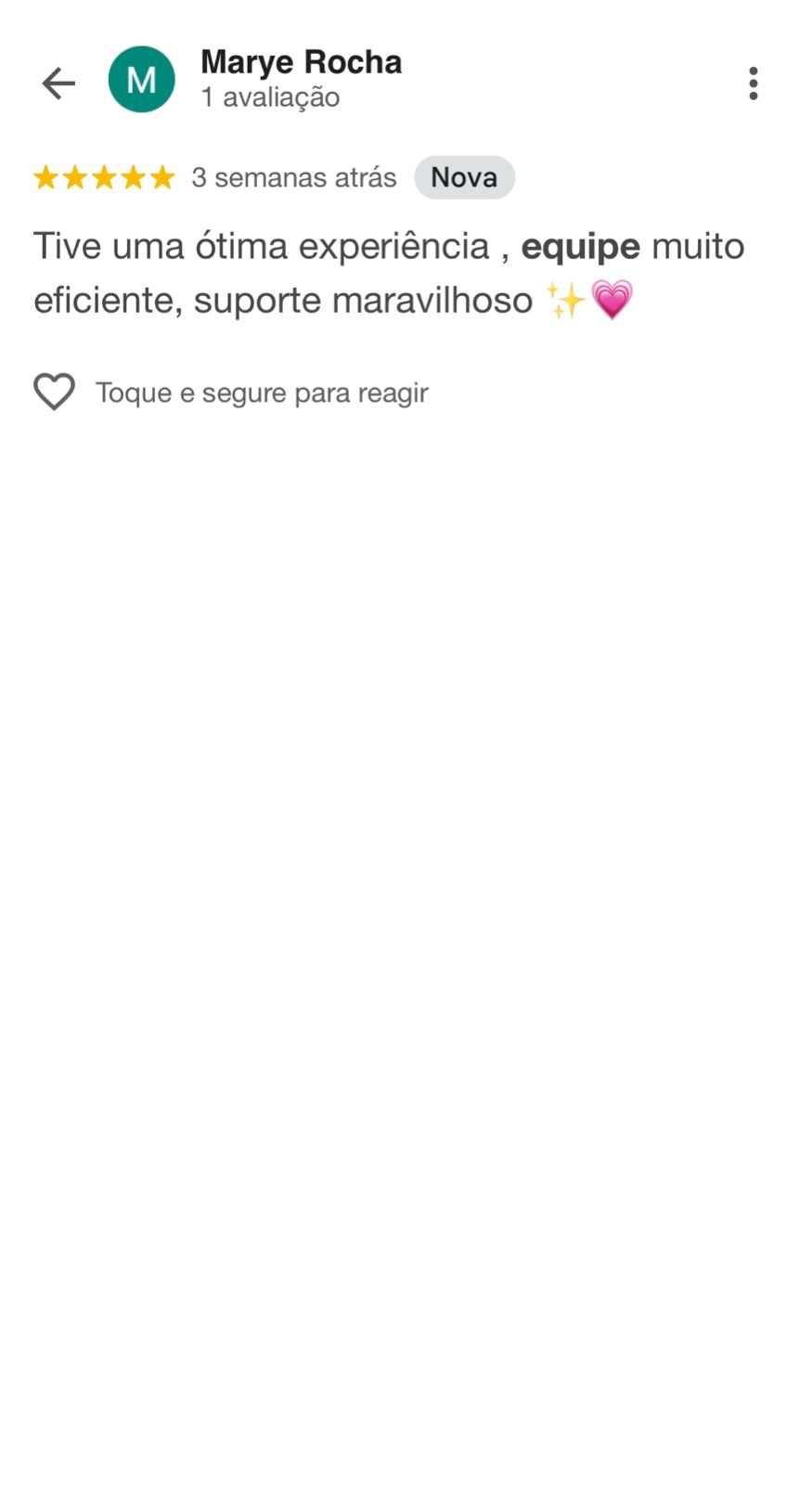Screen dimensions: 812x1485
Task: Go back using the arrow icon
Action: tap(58, 84)
